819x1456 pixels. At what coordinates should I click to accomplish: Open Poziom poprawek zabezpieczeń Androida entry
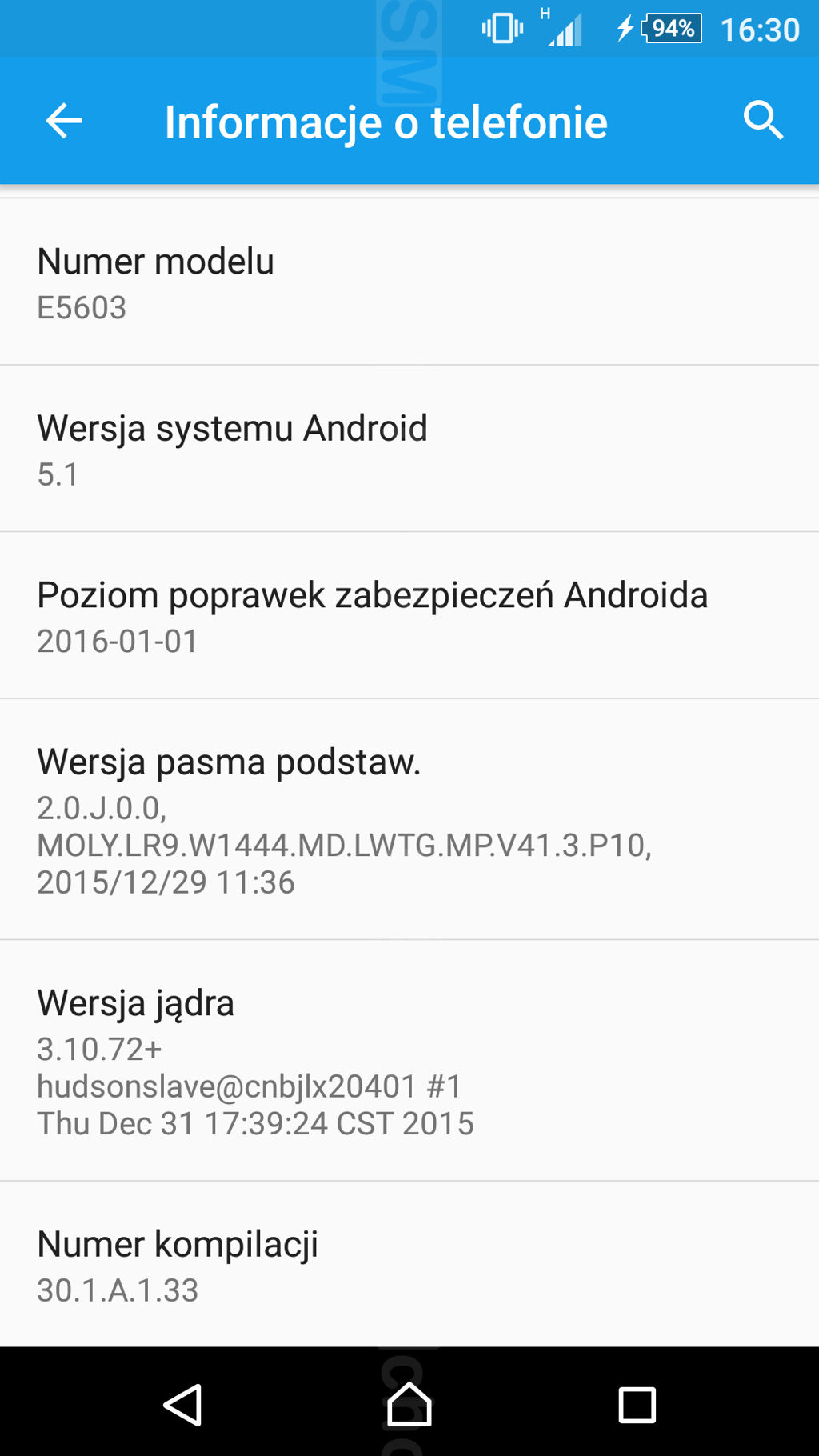(x=409, y=616)
